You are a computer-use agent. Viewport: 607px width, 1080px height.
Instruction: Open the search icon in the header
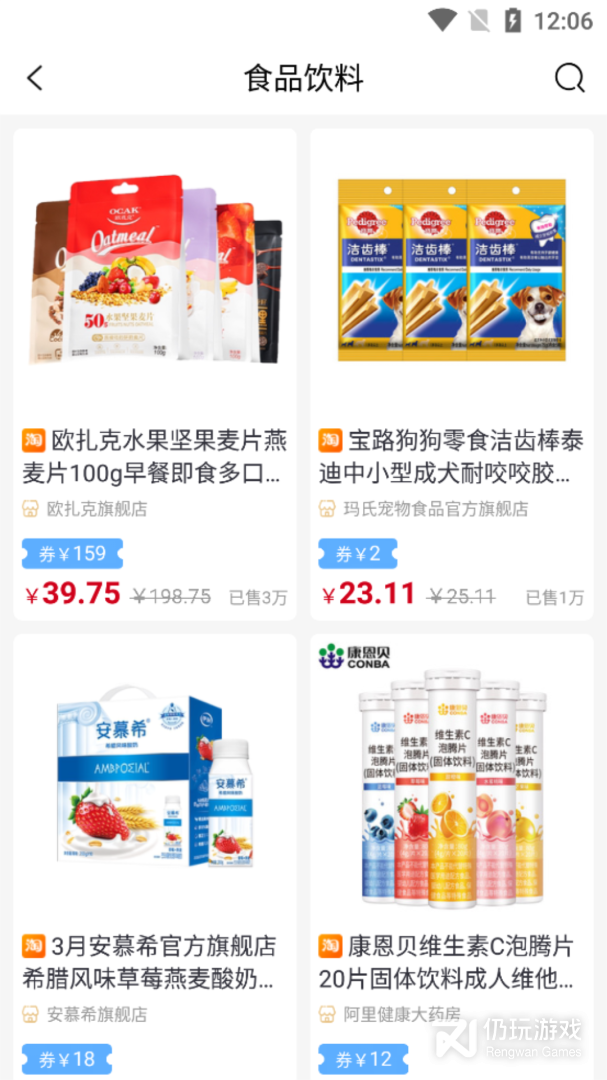click(570, 78)
